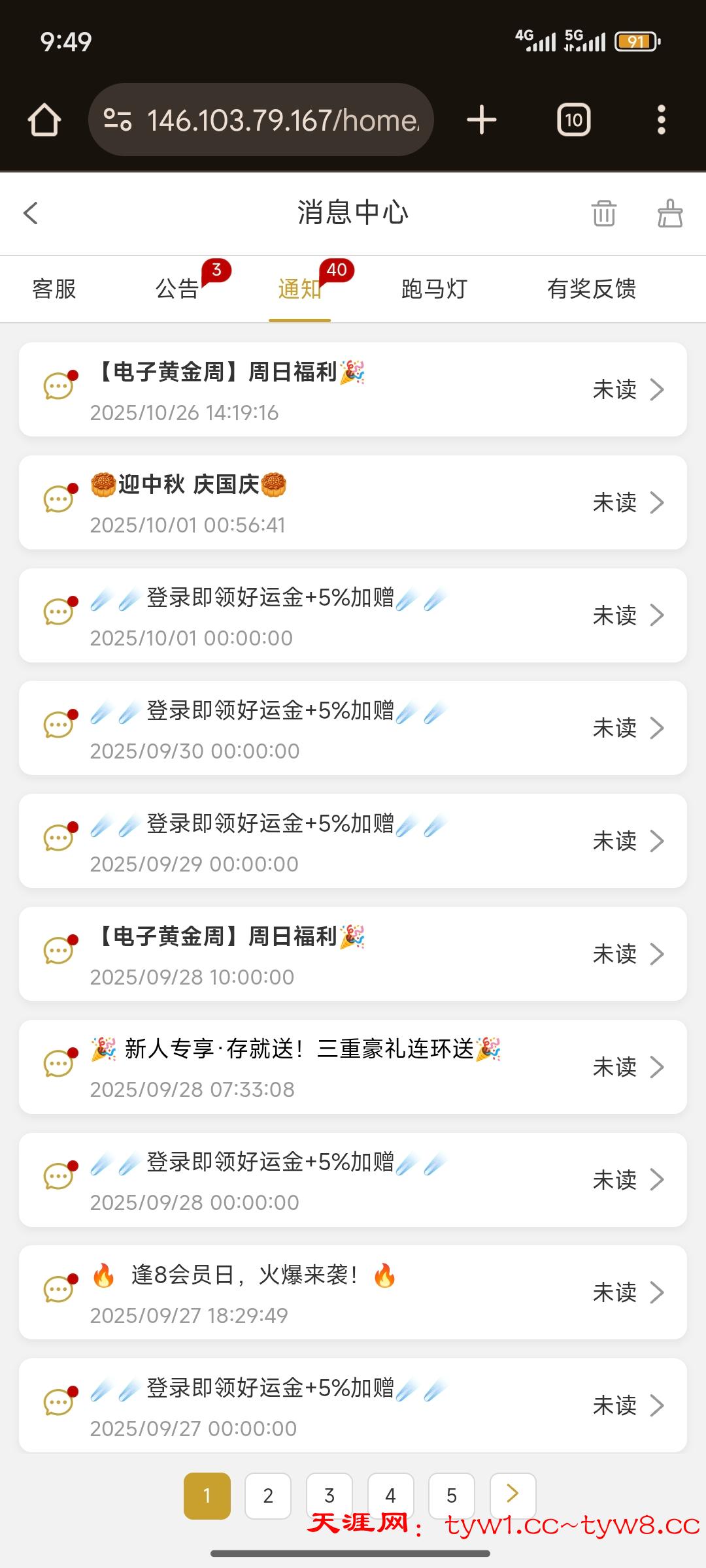Jump to page 5 of notifications
706x1568 pixels.
(452, 1495)
